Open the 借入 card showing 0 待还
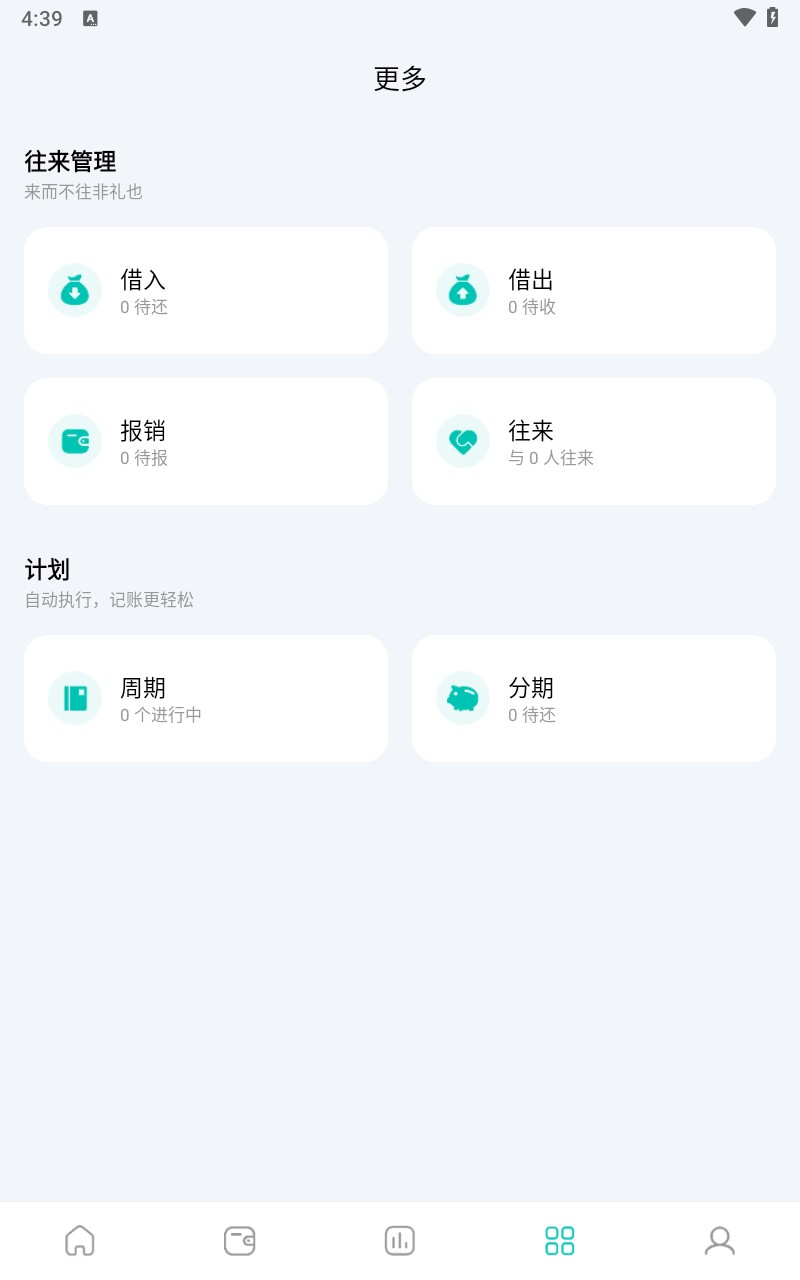Viewport: 800px width, 1280px height. (206, 290)
